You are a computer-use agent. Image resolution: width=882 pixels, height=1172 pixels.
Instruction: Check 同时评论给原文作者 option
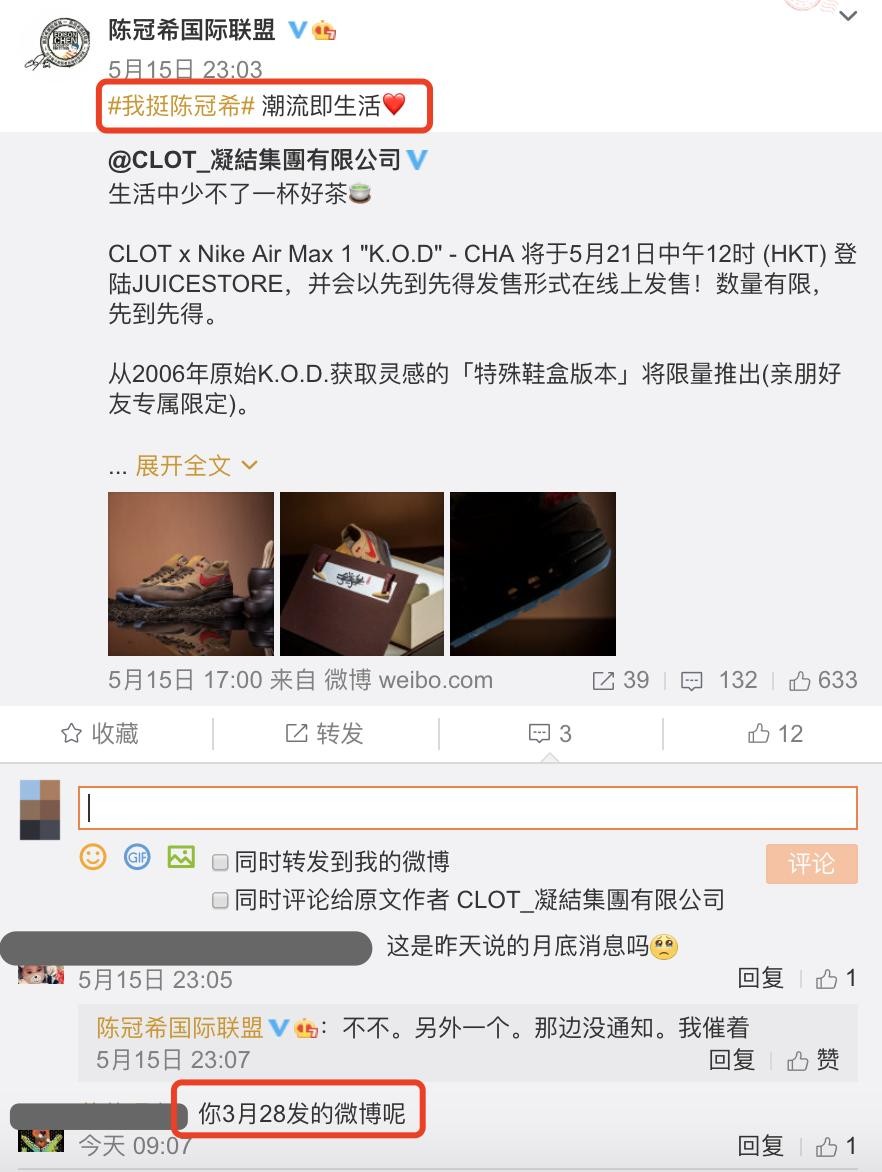pyautogui.click(x=221, y=900)
